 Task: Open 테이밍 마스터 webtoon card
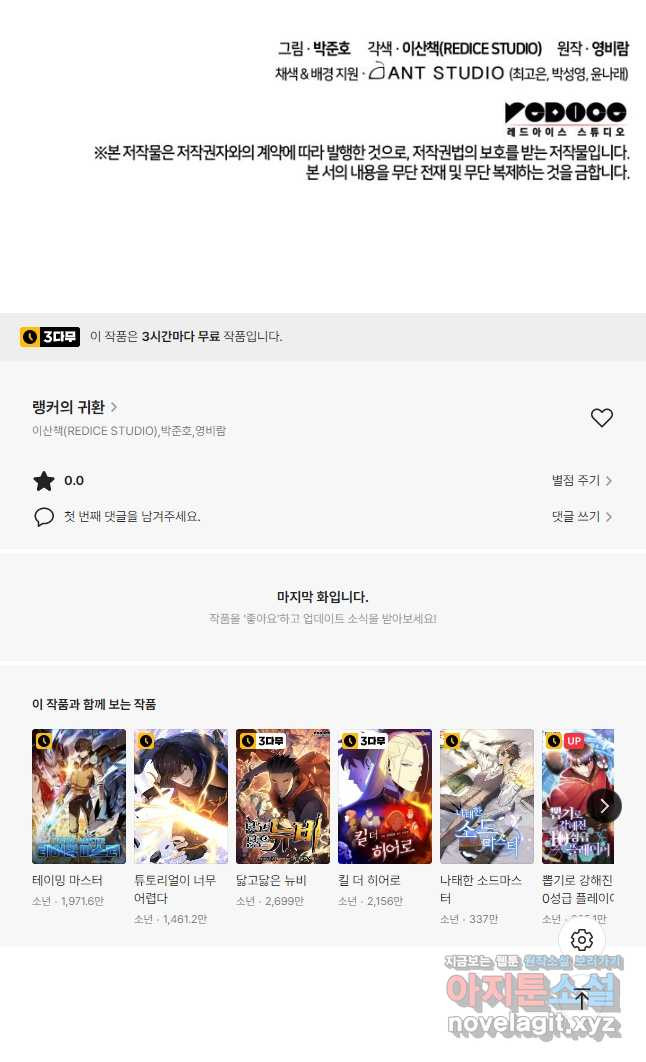tap(79, 796)
